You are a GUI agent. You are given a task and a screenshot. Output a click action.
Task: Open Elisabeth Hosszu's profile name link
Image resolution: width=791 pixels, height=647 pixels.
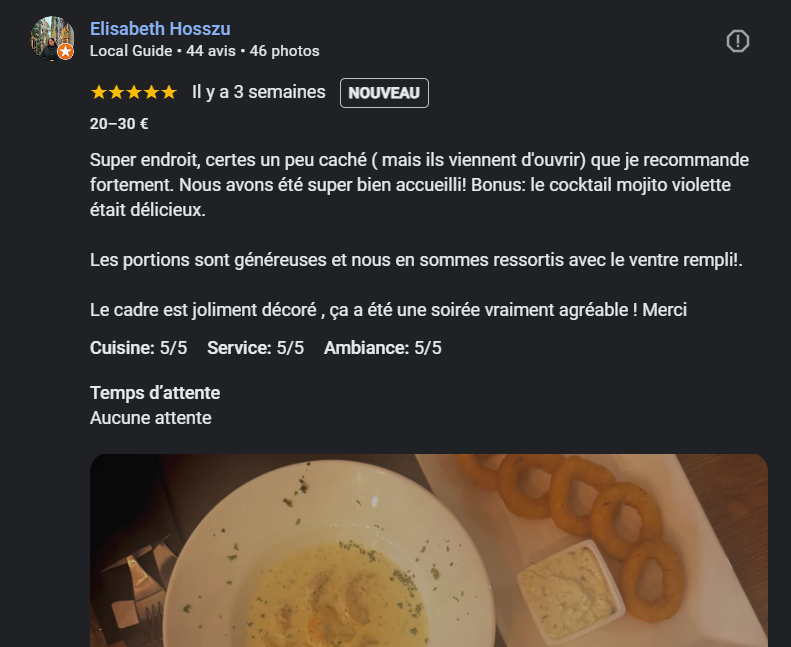[x=160, y=28]
